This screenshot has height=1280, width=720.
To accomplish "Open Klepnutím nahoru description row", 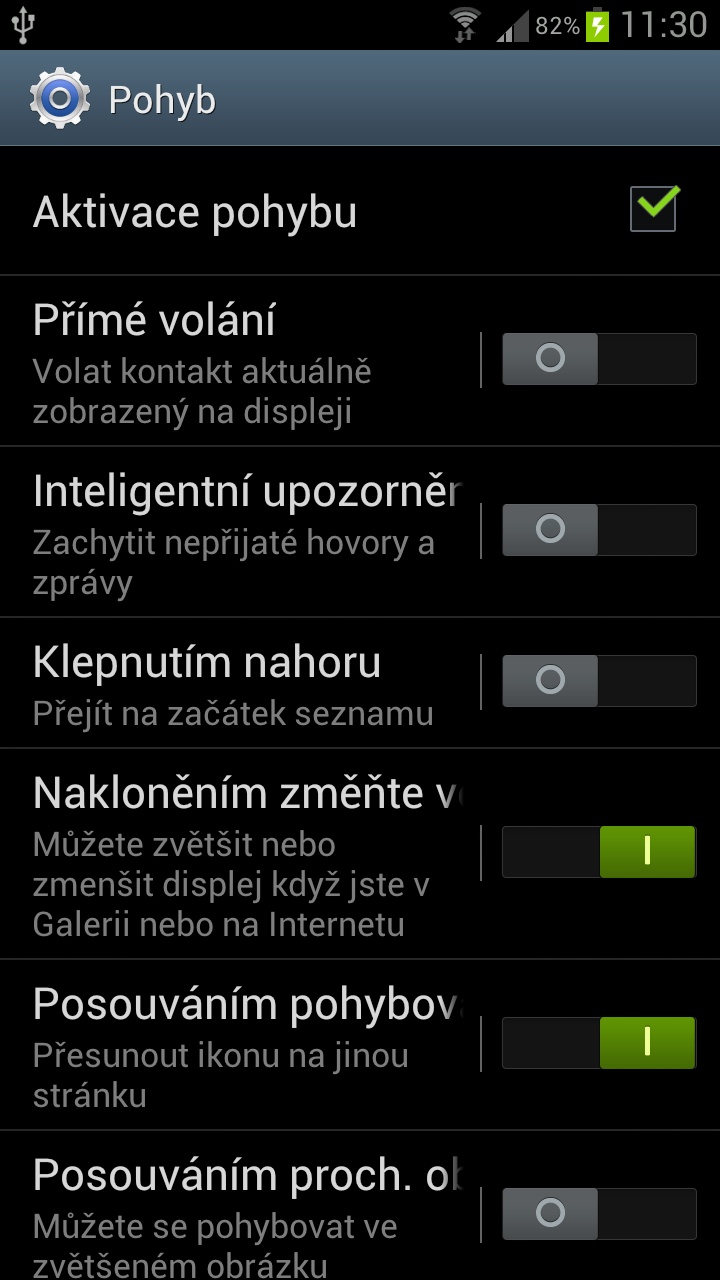I will (x=240, y=683).
